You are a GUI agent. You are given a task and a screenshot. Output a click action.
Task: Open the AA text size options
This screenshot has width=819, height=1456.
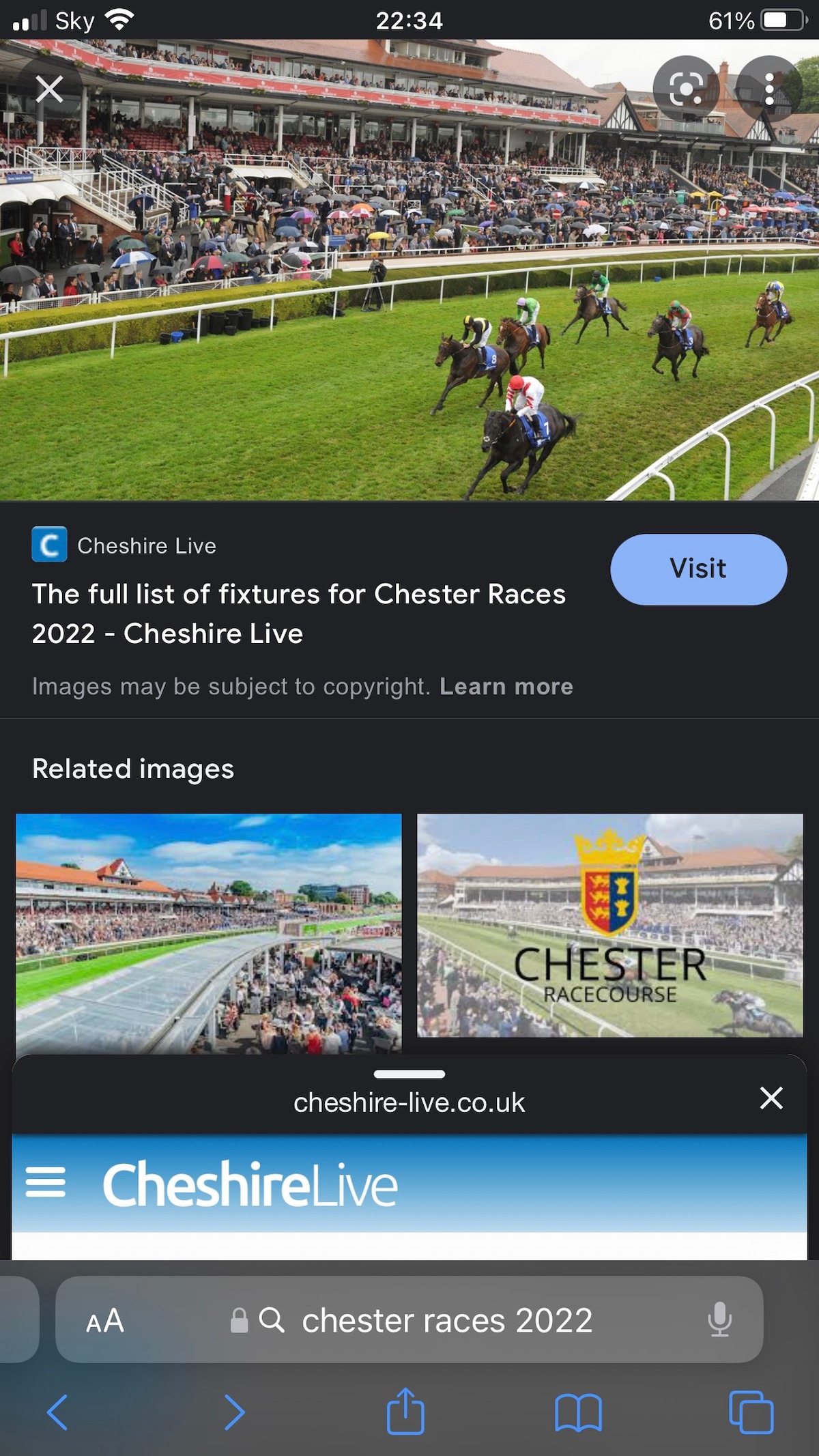[x=105, y=1321]
